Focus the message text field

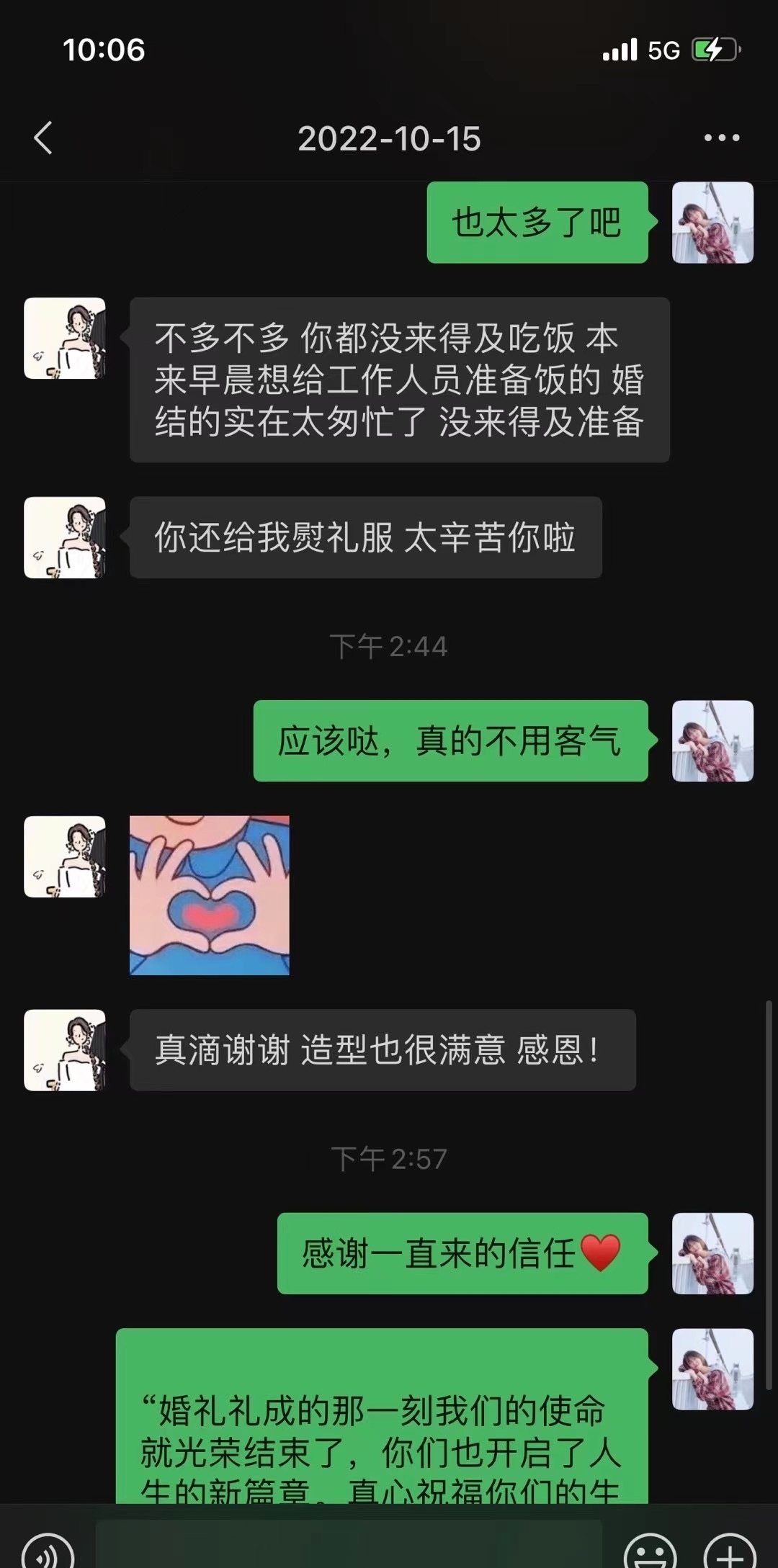(349, 1544)
